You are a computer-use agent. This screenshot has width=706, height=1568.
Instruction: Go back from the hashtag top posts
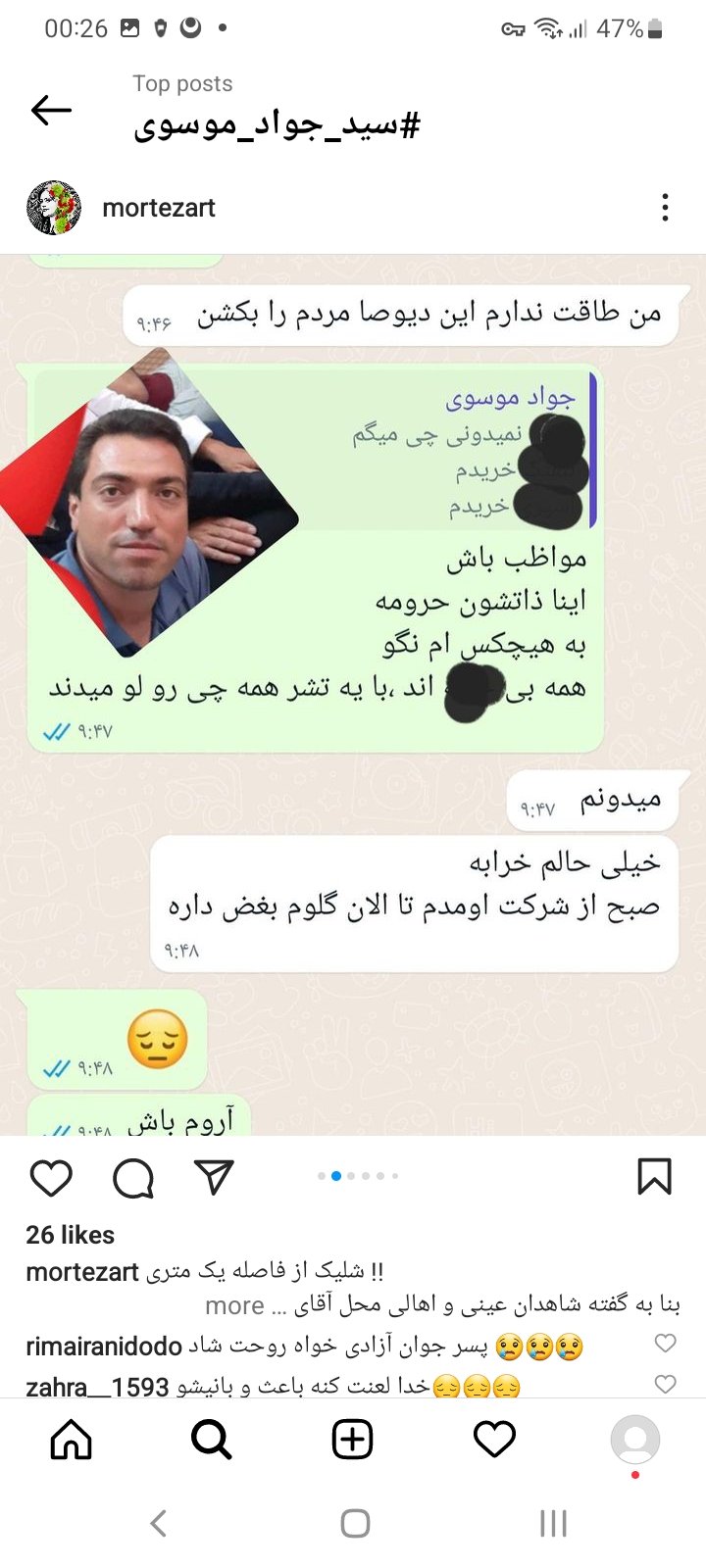(x=51, y=110)
